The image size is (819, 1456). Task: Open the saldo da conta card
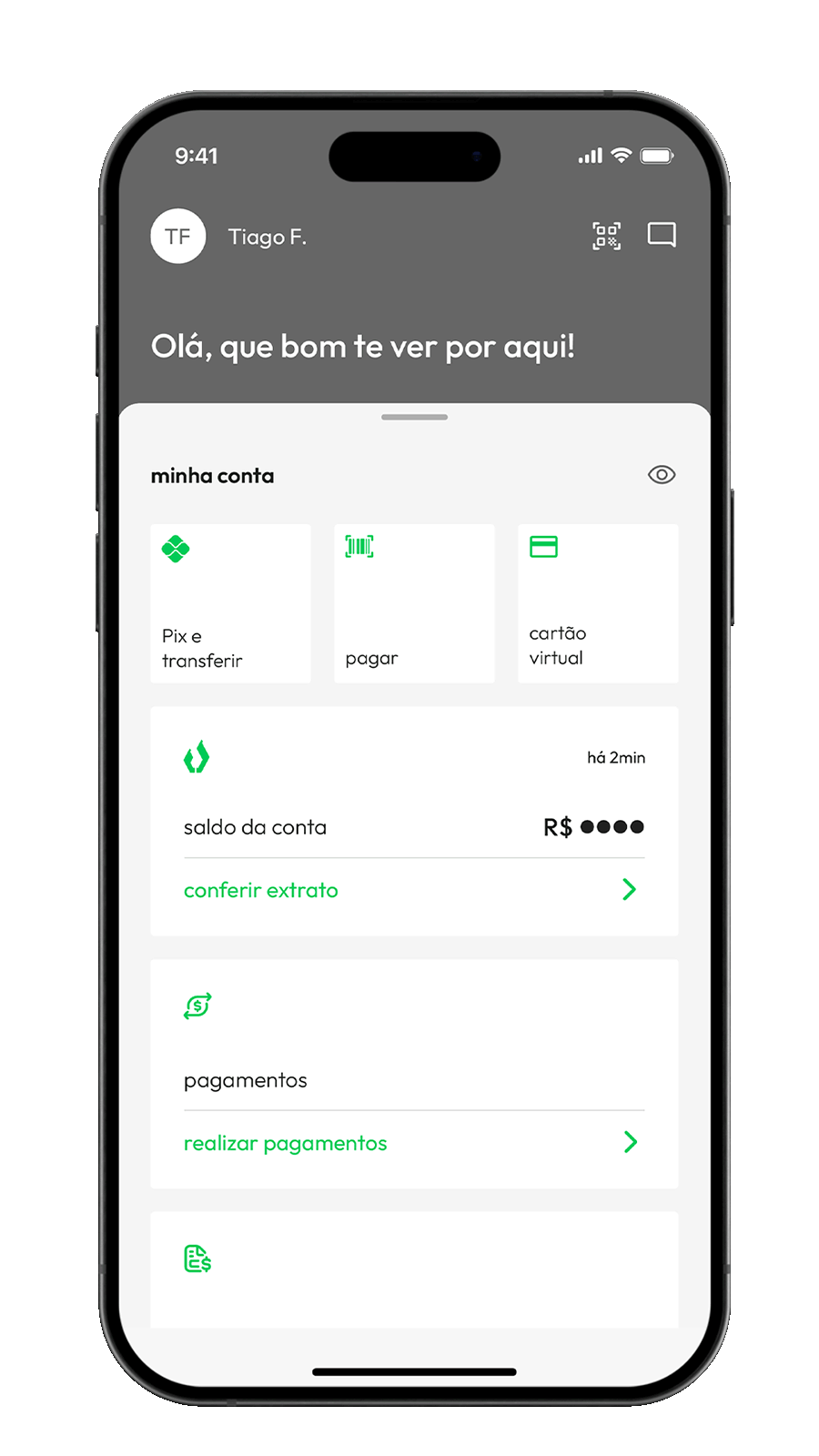pyautogui.click(x=414, y=822)
